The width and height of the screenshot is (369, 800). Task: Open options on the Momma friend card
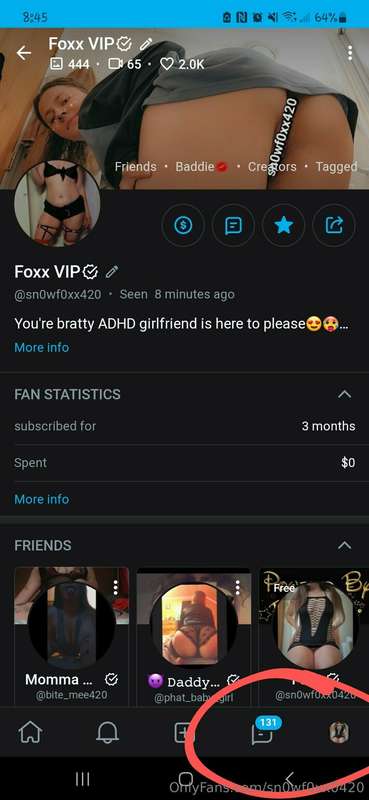coord(116,588)
